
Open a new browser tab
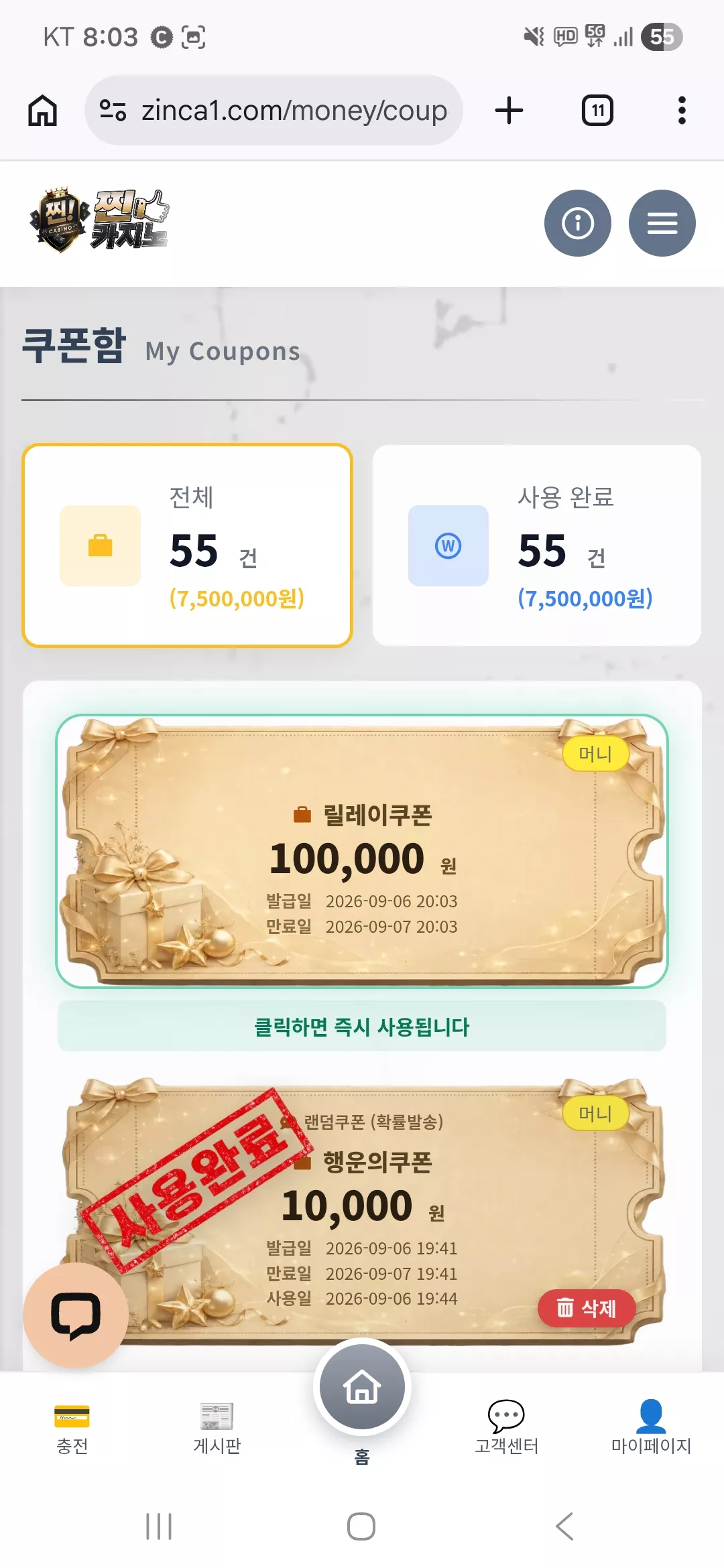[509, 111]
